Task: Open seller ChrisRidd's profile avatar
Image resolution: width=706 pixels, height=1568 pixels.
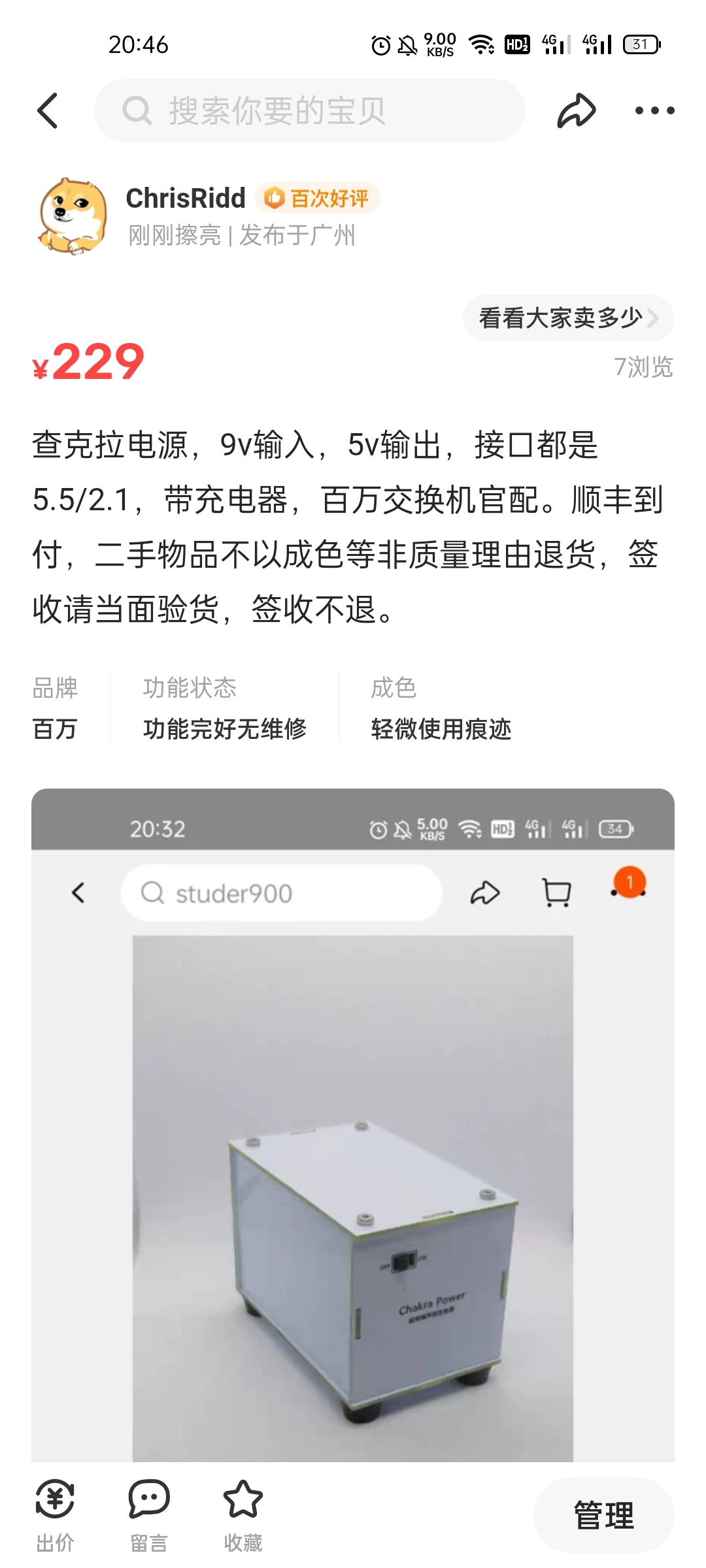Action: coord(73,216)
